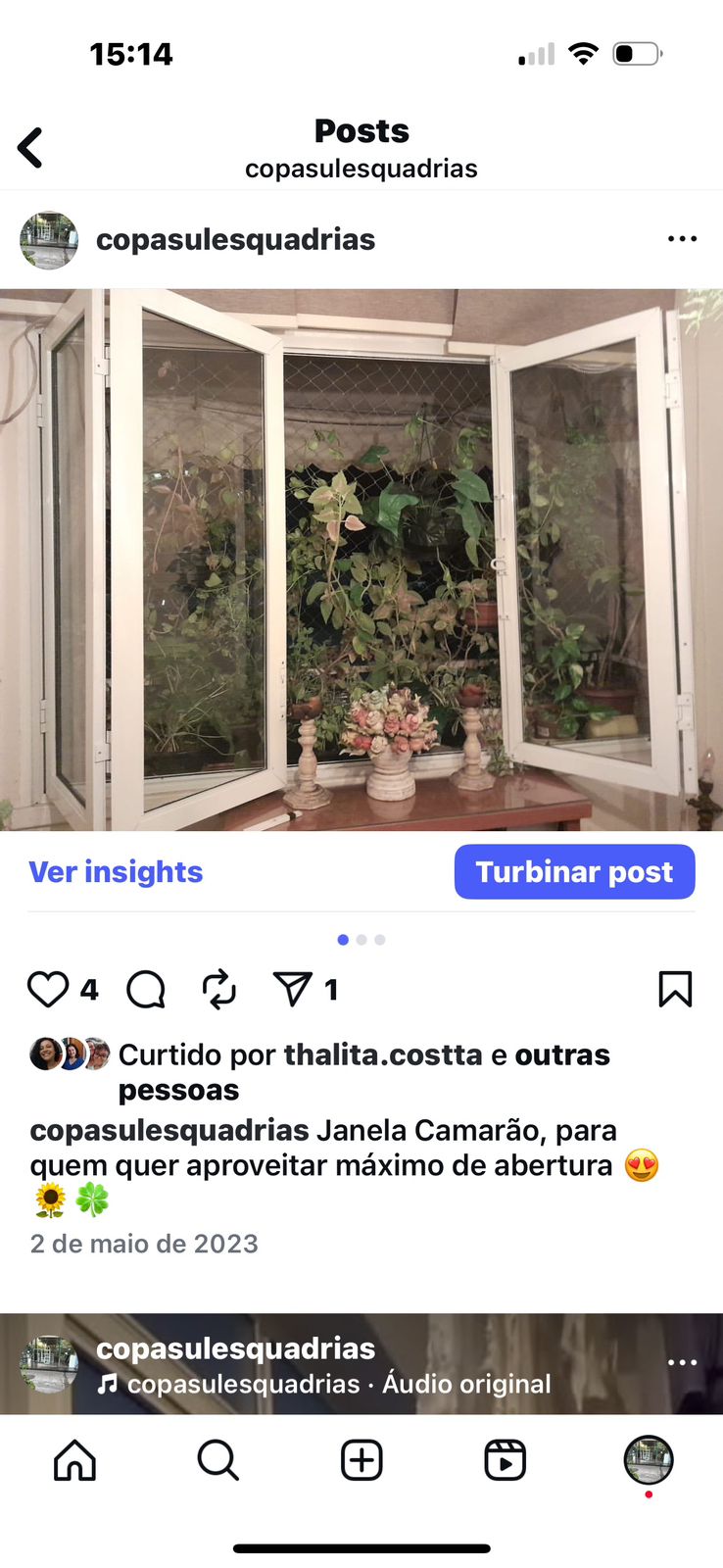The height and width of the screenshot is (1568, 723).
Task: Open the comments on this post
Action: click(146, 990)
